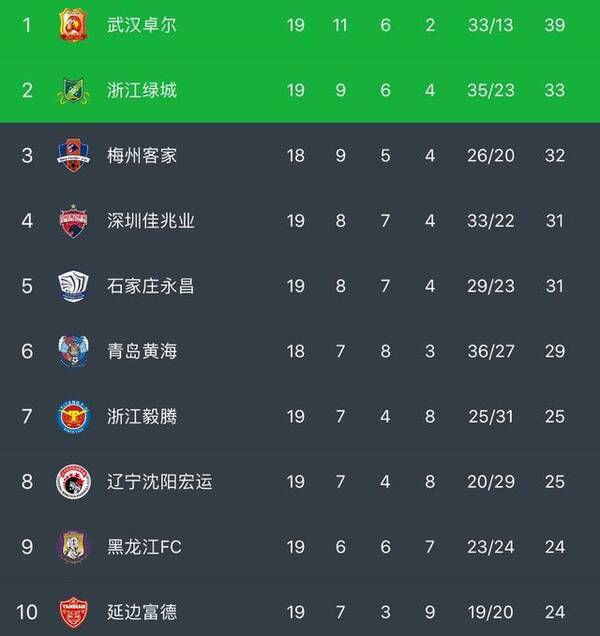Viewport: 600px width, 636px height.
Task: View the 青岛黄海 team page
Action: (141, 351)
